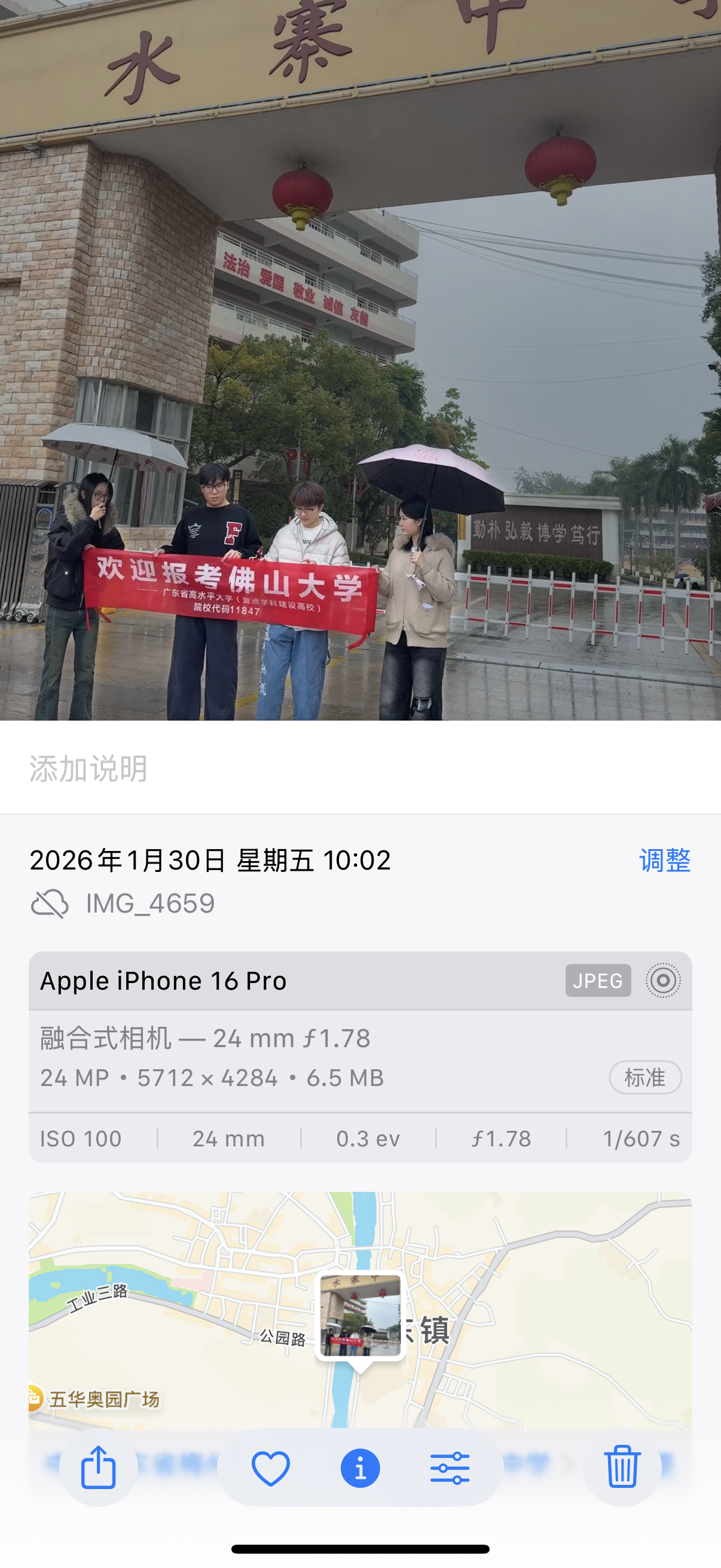Tap the 标准 photographic style chip
Image resolution: width=721 pixels, height=1568 pixels.
pos(645,1078)
